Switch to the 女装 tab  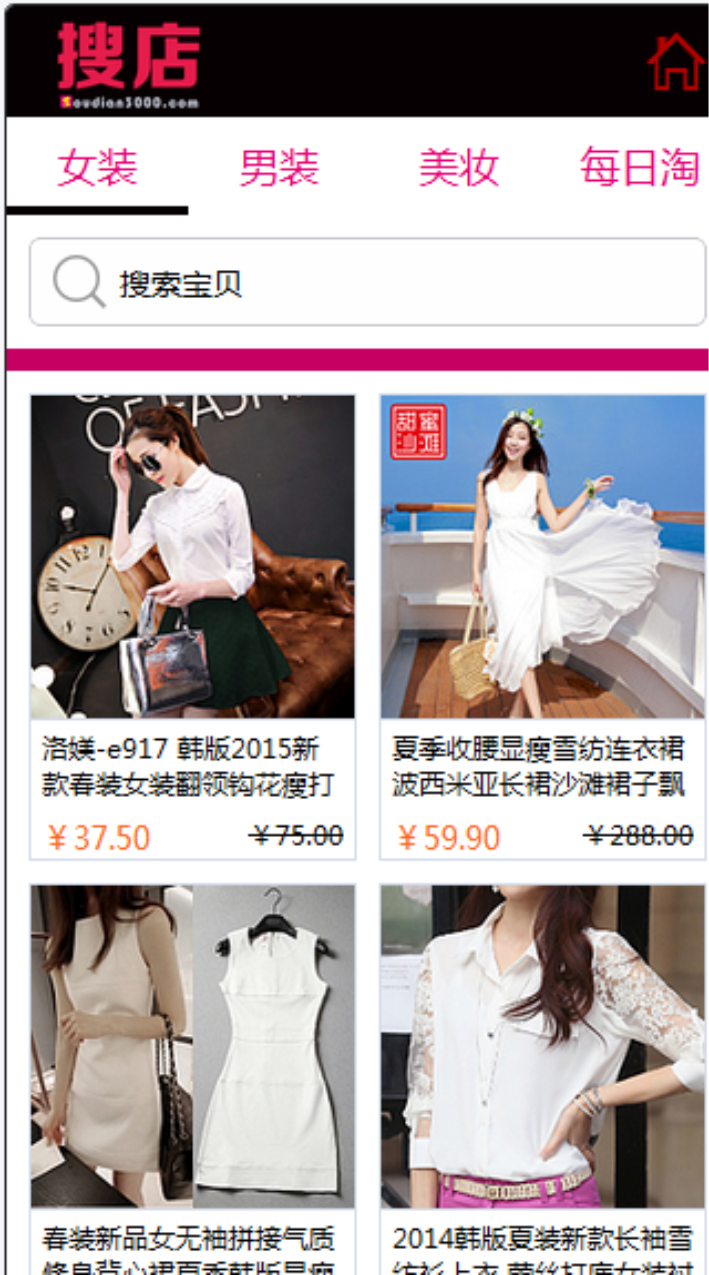point(97,168)
